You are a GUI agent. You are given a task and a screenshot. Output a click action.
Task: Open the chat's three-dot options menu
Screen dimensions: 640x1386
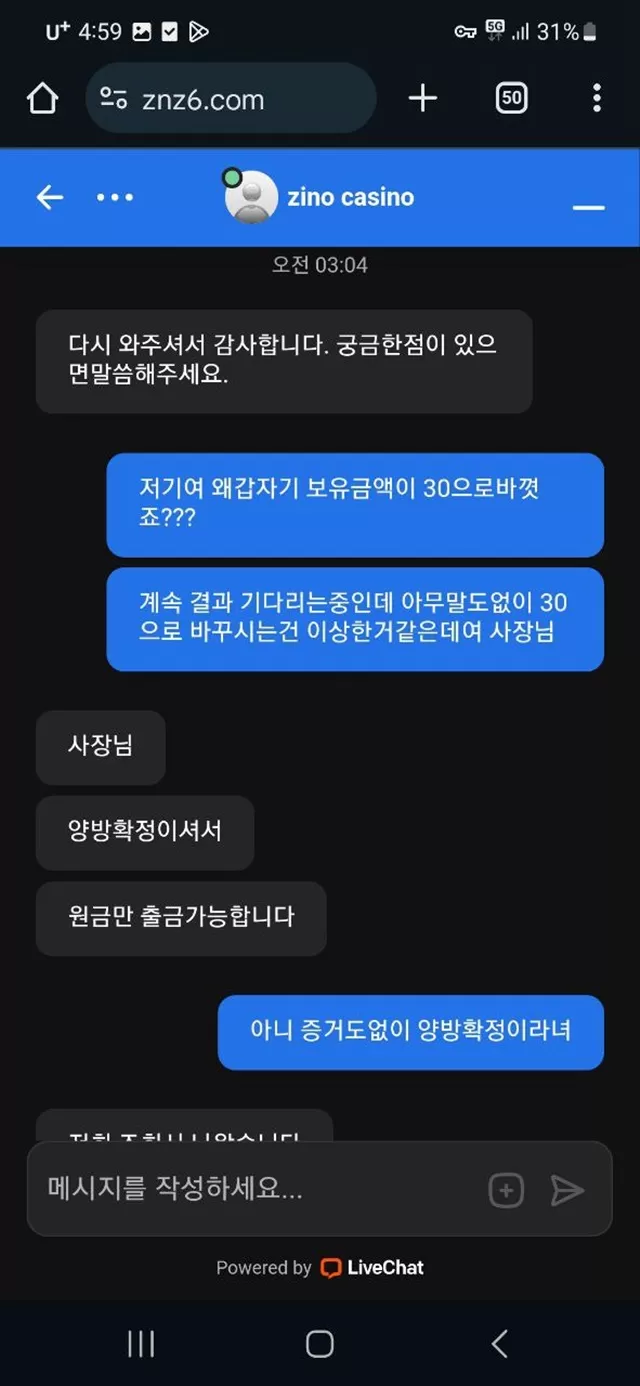(115, 198)
